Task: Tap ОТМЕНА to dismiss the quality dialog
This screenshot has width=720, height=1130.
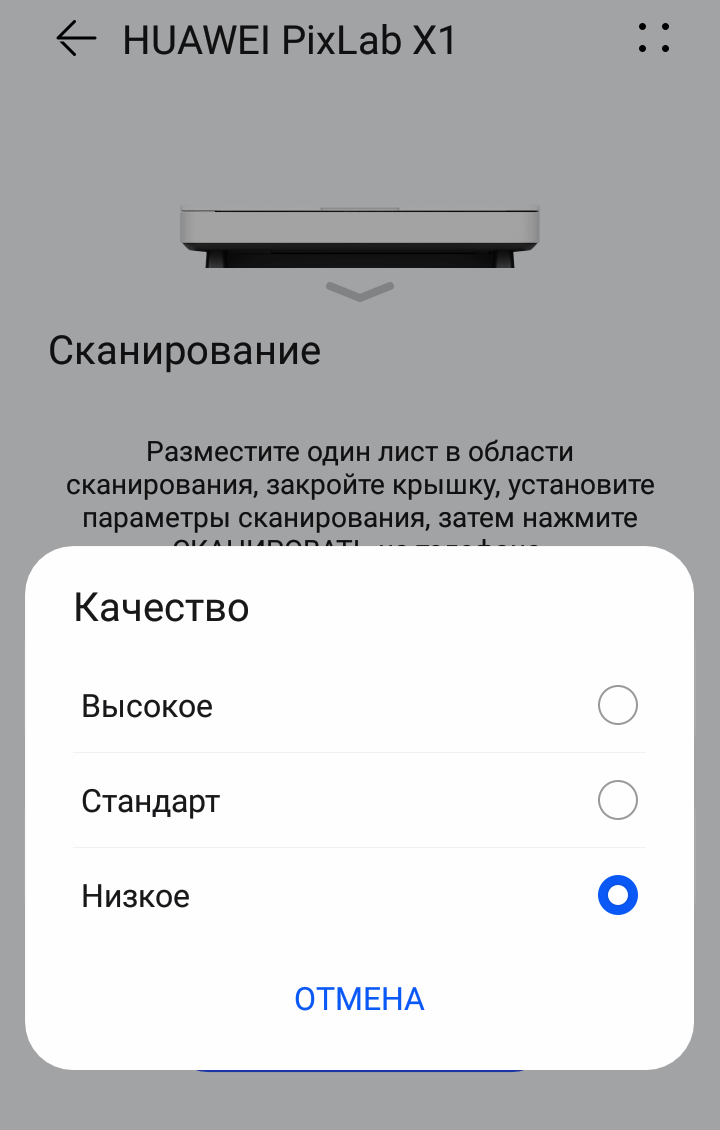Action: [359, 999]
